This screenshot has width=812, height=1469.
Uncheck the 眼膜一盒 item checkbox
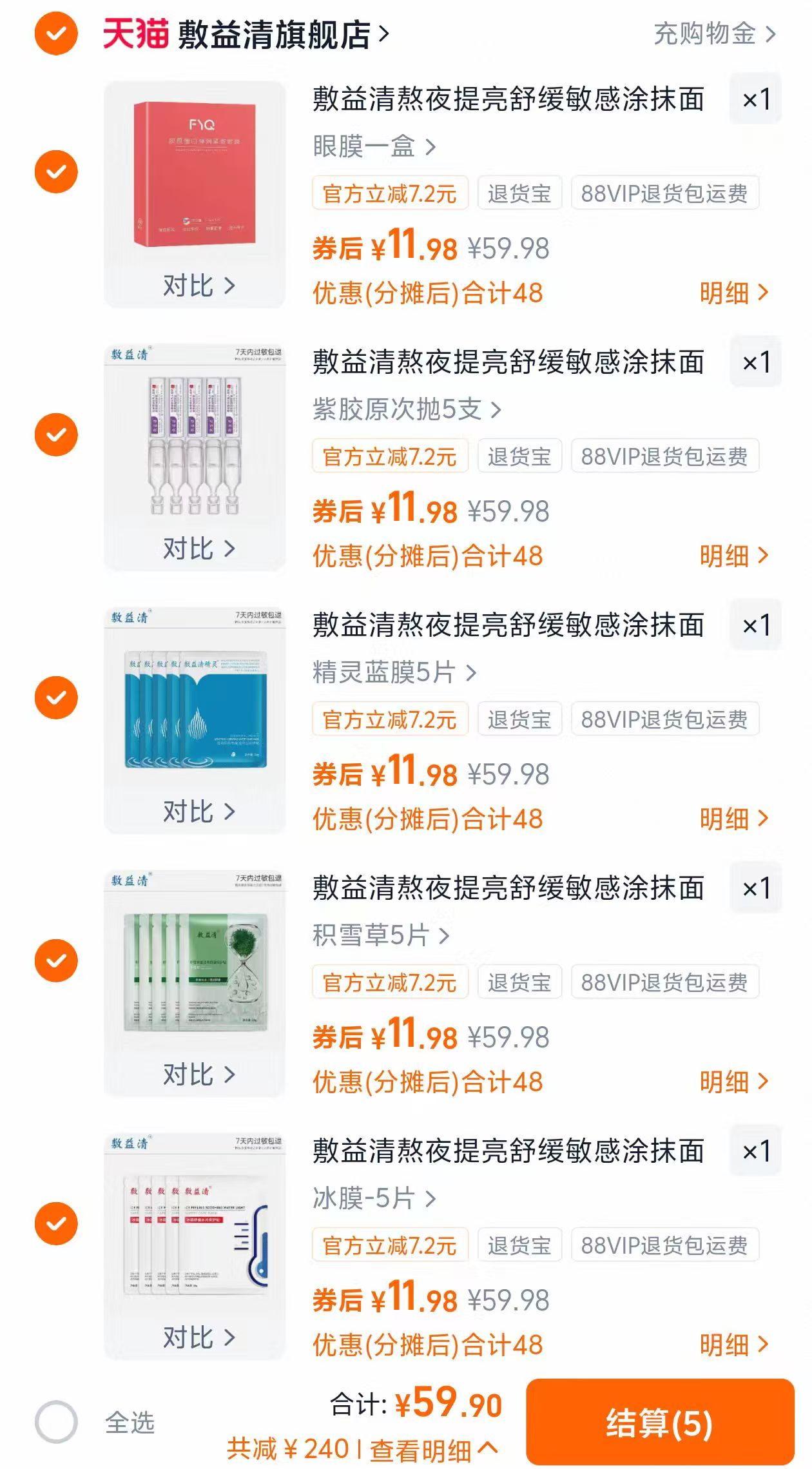57,171
